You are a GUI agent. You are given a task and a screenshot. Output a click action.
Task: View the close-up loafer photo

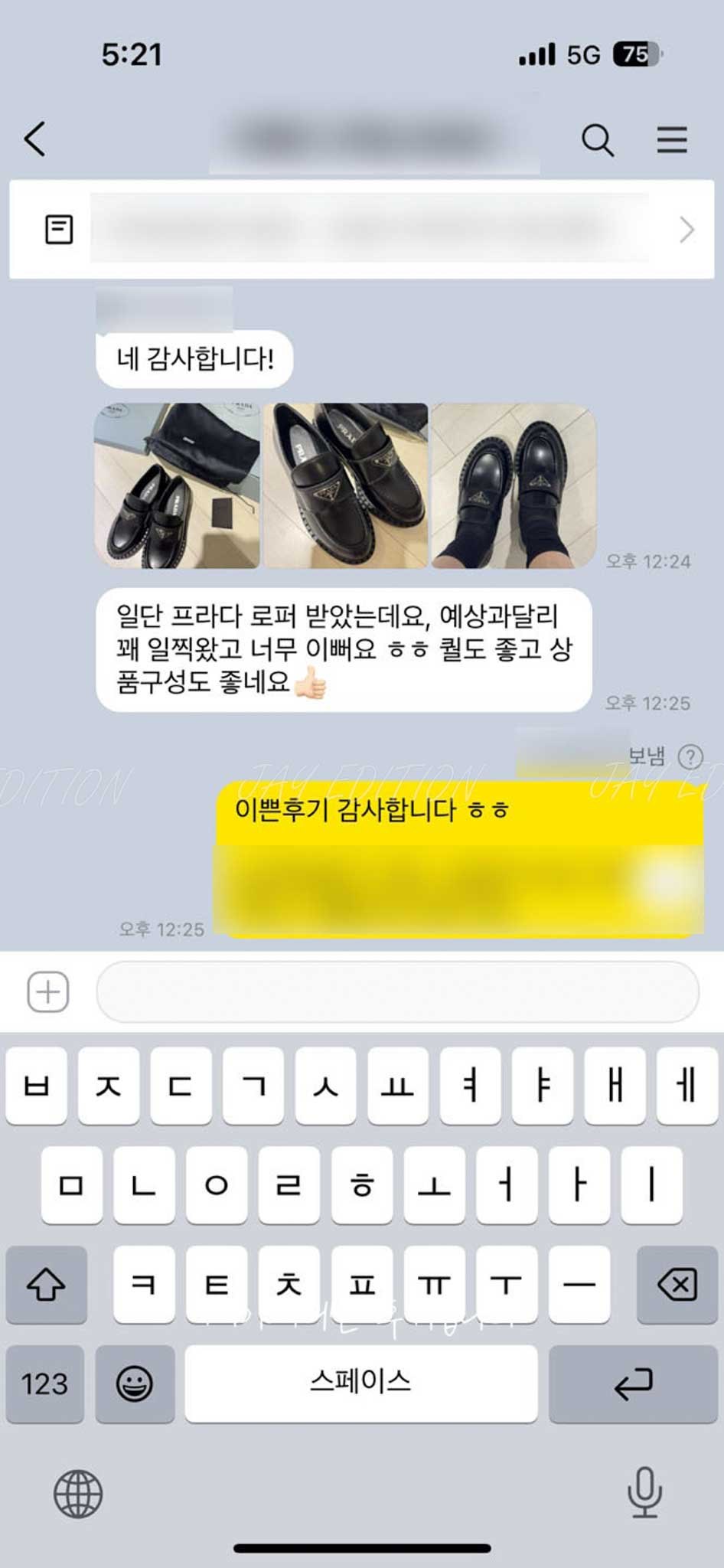click(345, 485)
